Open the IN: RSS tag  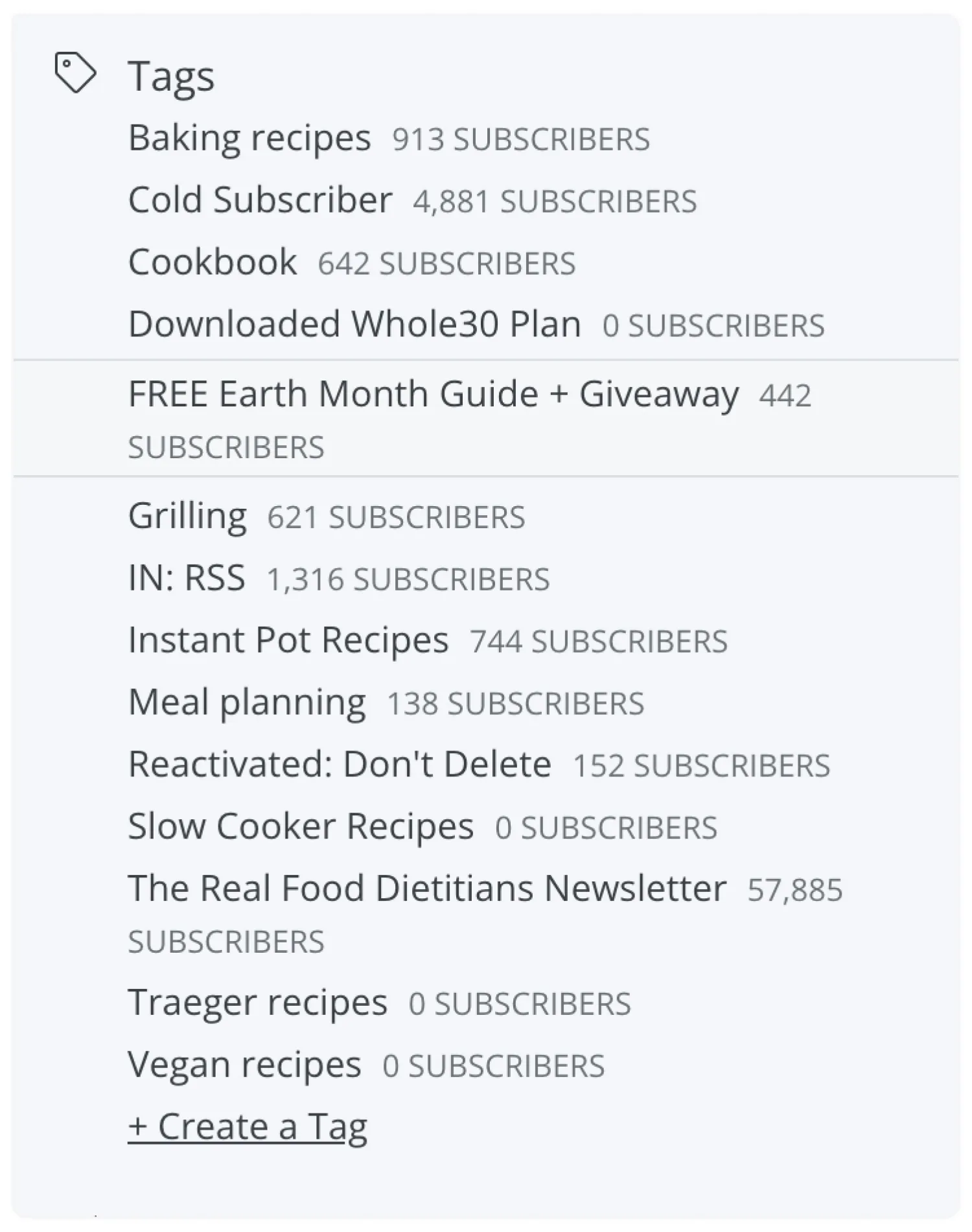[187, 577]
